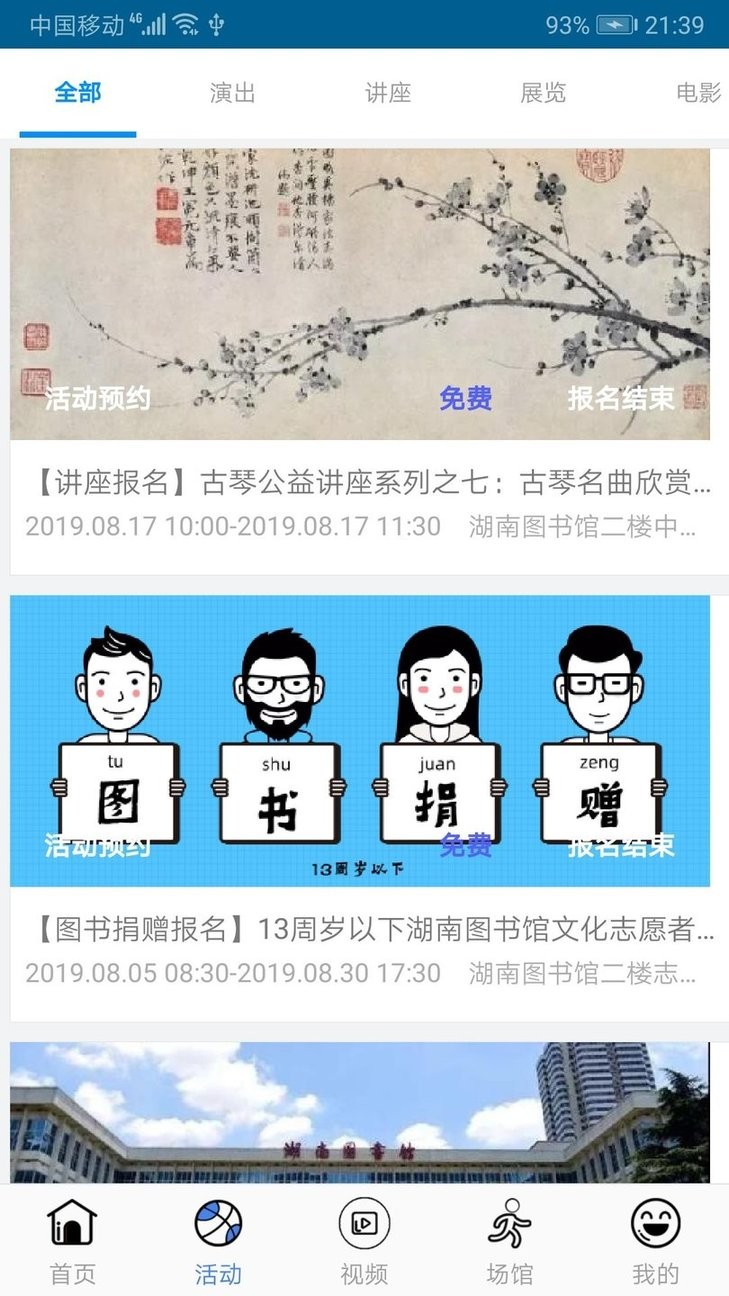Show the 电影 category

(698, 93)
